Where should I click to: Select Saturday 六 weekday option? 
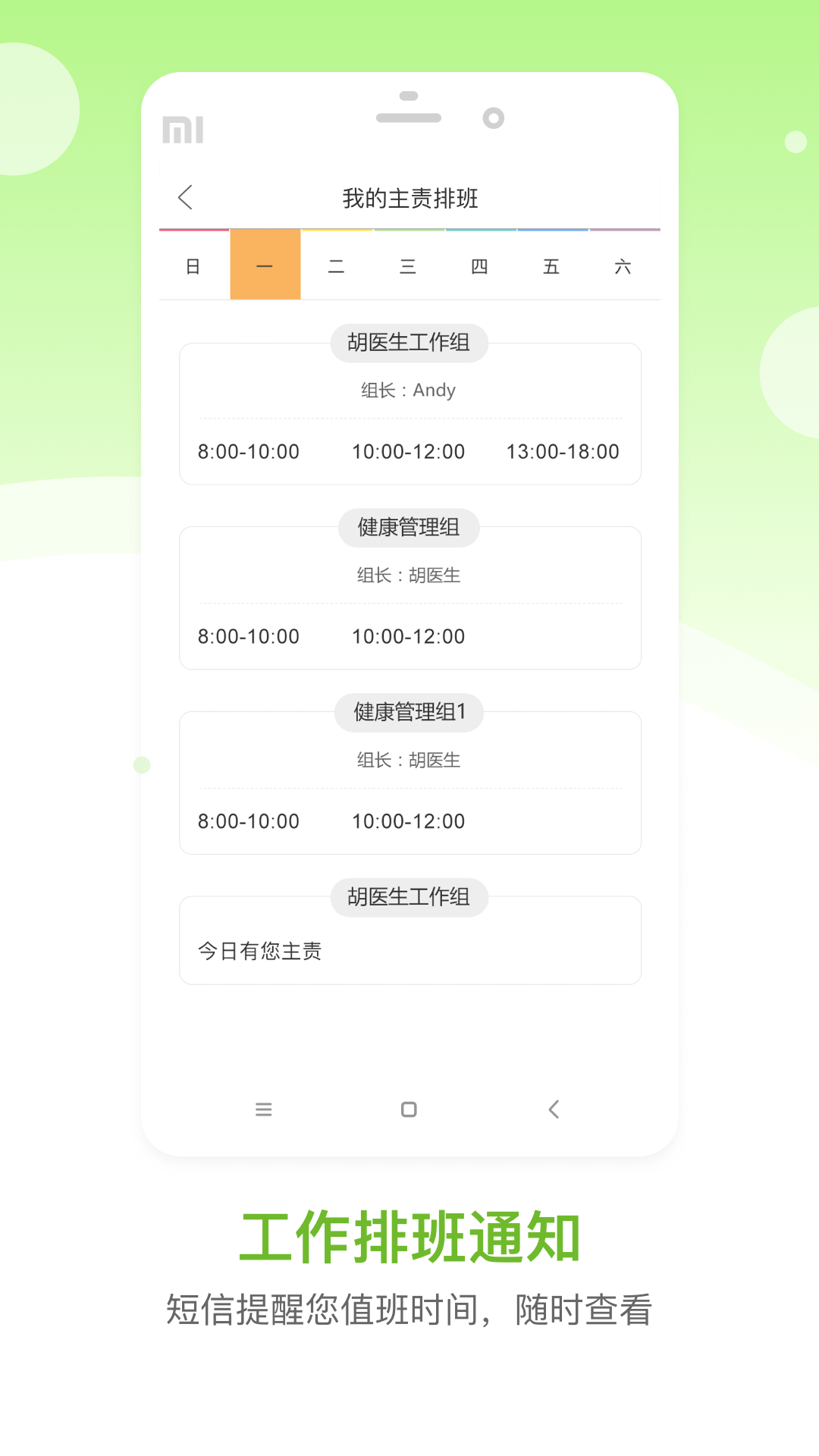623,266
